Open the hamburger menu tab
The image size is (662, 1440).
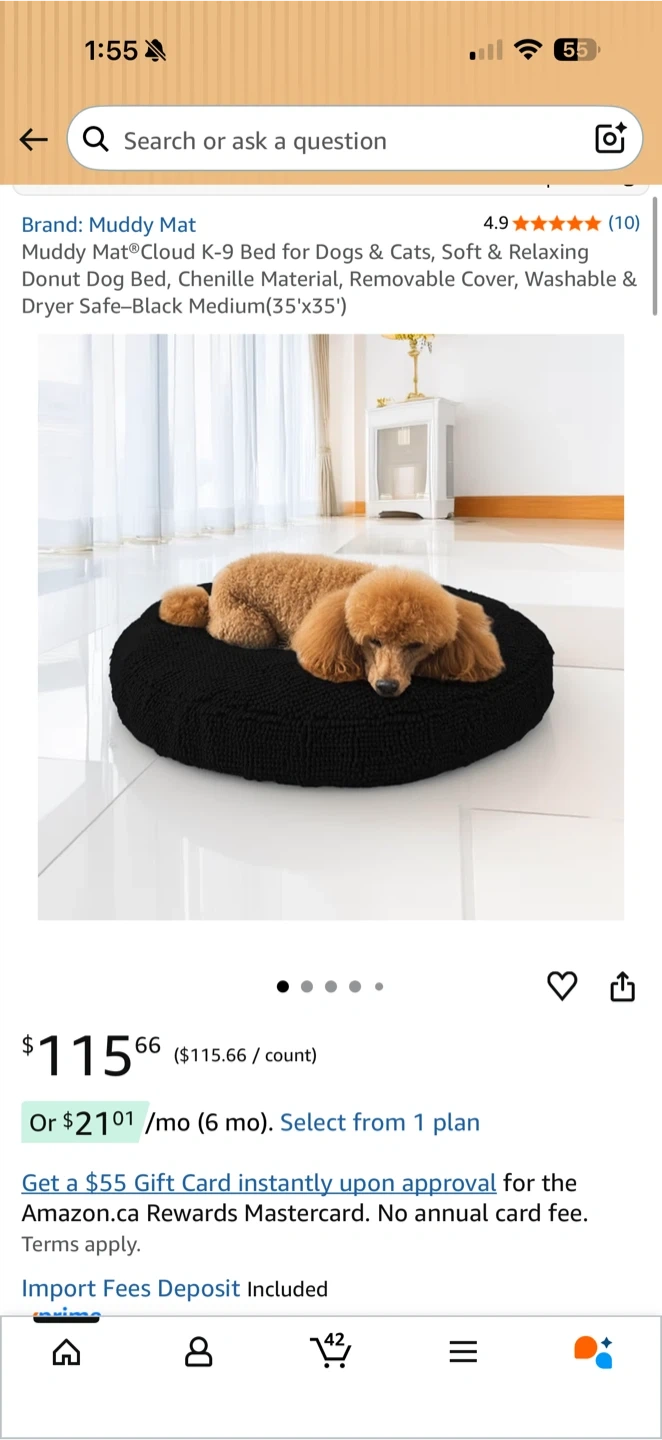[x=463, y=1352]
